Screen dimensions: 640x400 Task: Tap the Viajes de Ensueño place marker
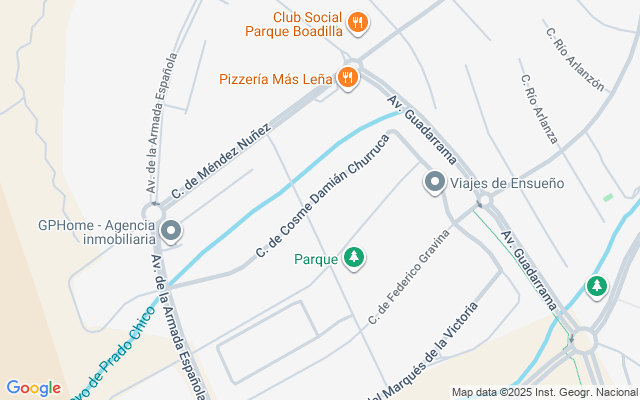tap(435, 183)
